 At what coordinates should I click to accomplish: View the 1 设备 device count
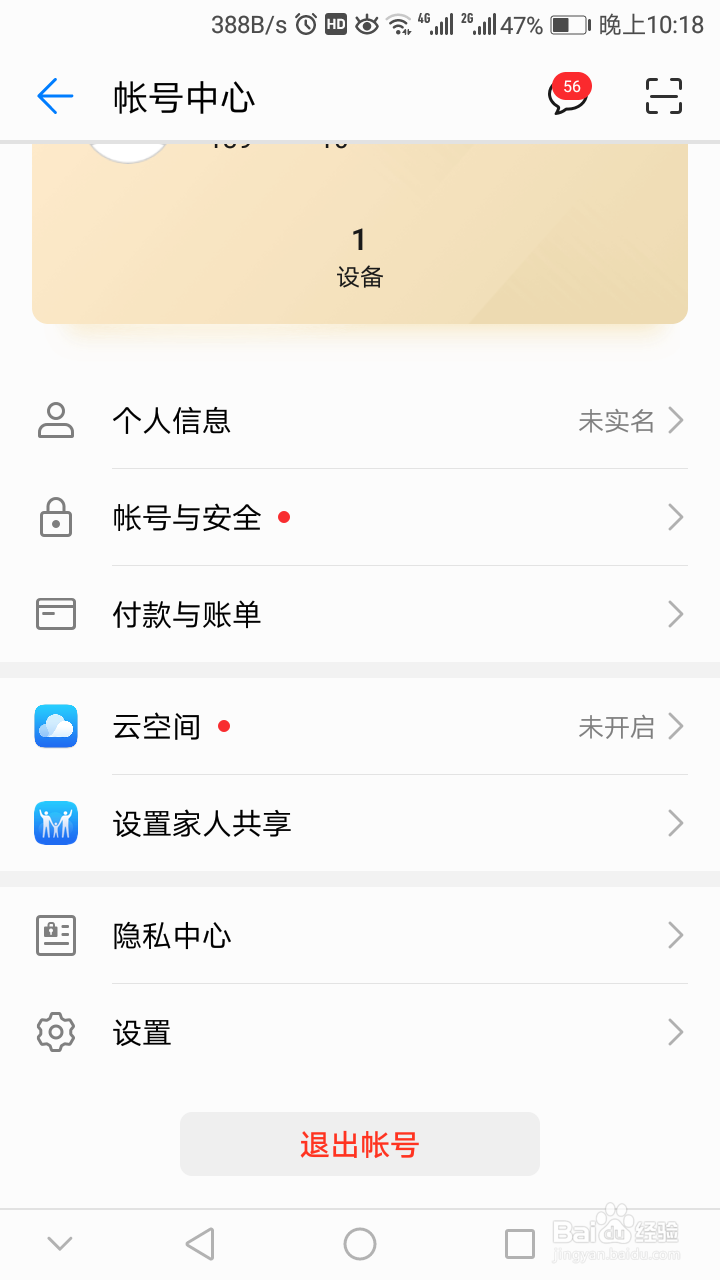(360, 257)
